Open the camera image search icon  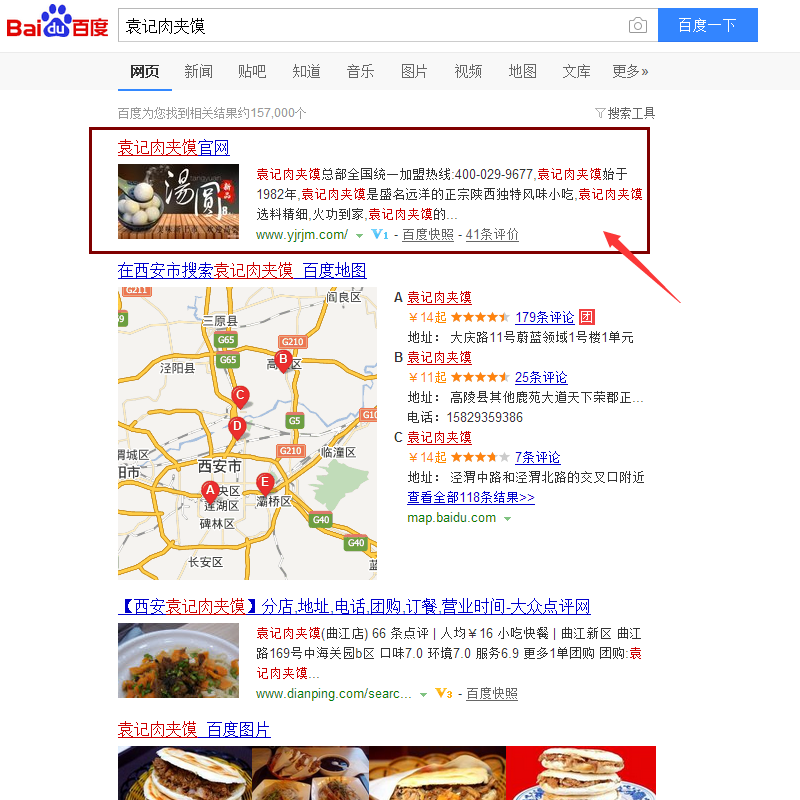(x=637, y=25)
